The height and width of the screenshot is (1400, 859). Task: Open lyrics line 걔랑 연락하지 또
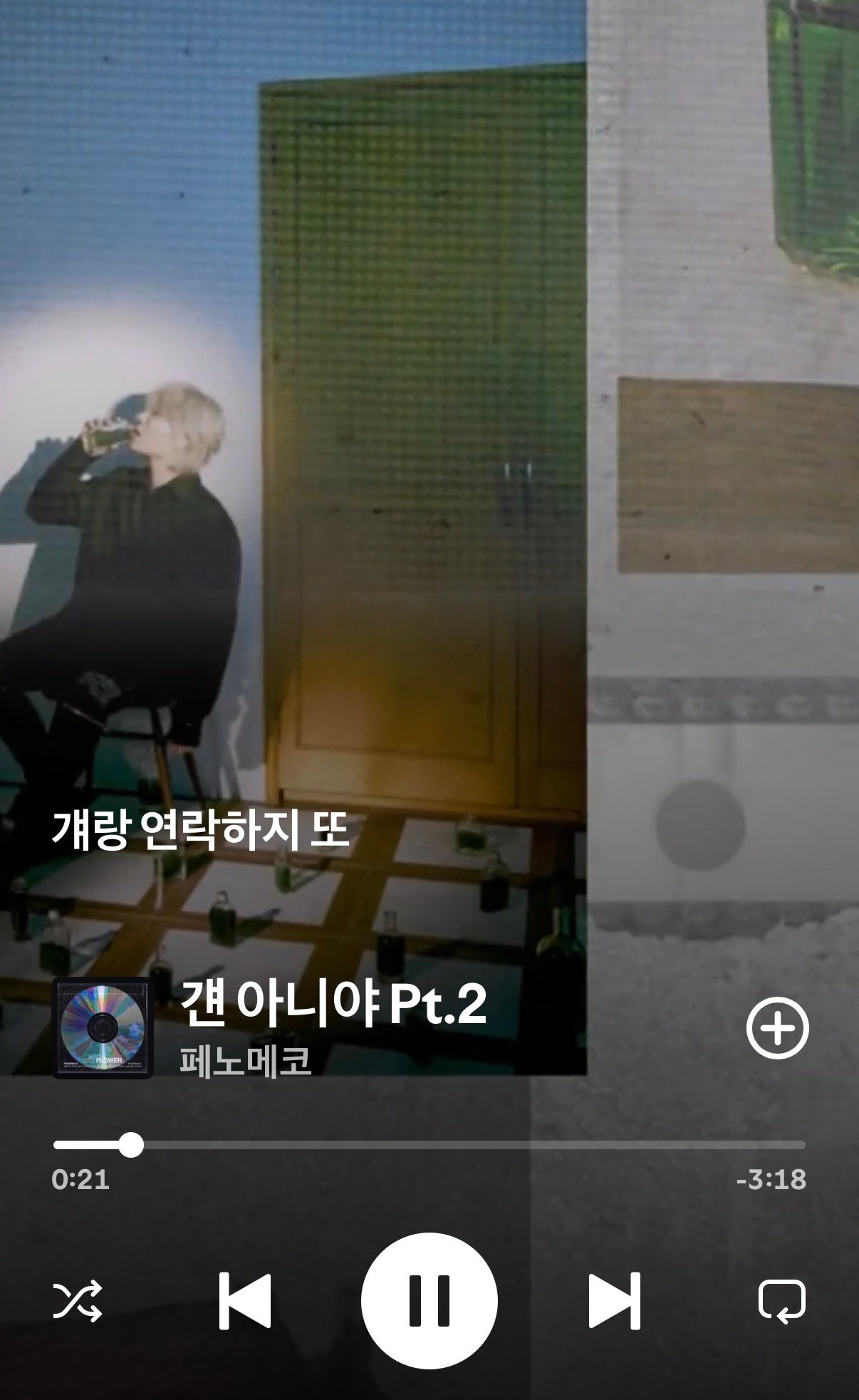(200, 831)
